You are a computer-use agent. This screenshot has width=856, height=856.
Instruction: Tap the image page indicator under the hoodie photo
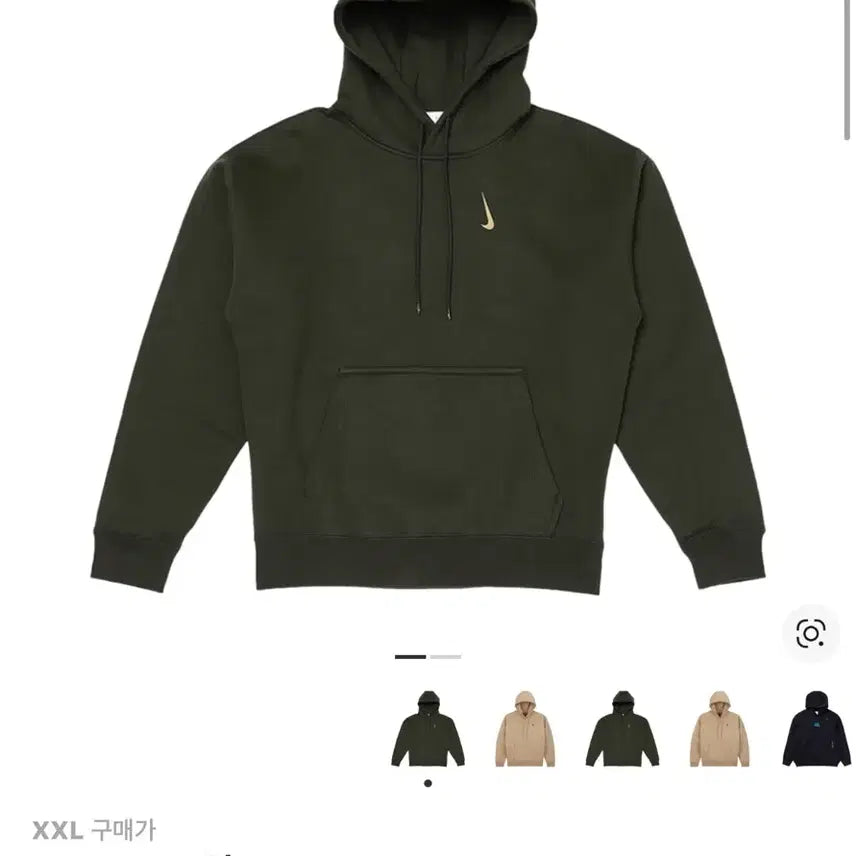[x=428, y=657]
